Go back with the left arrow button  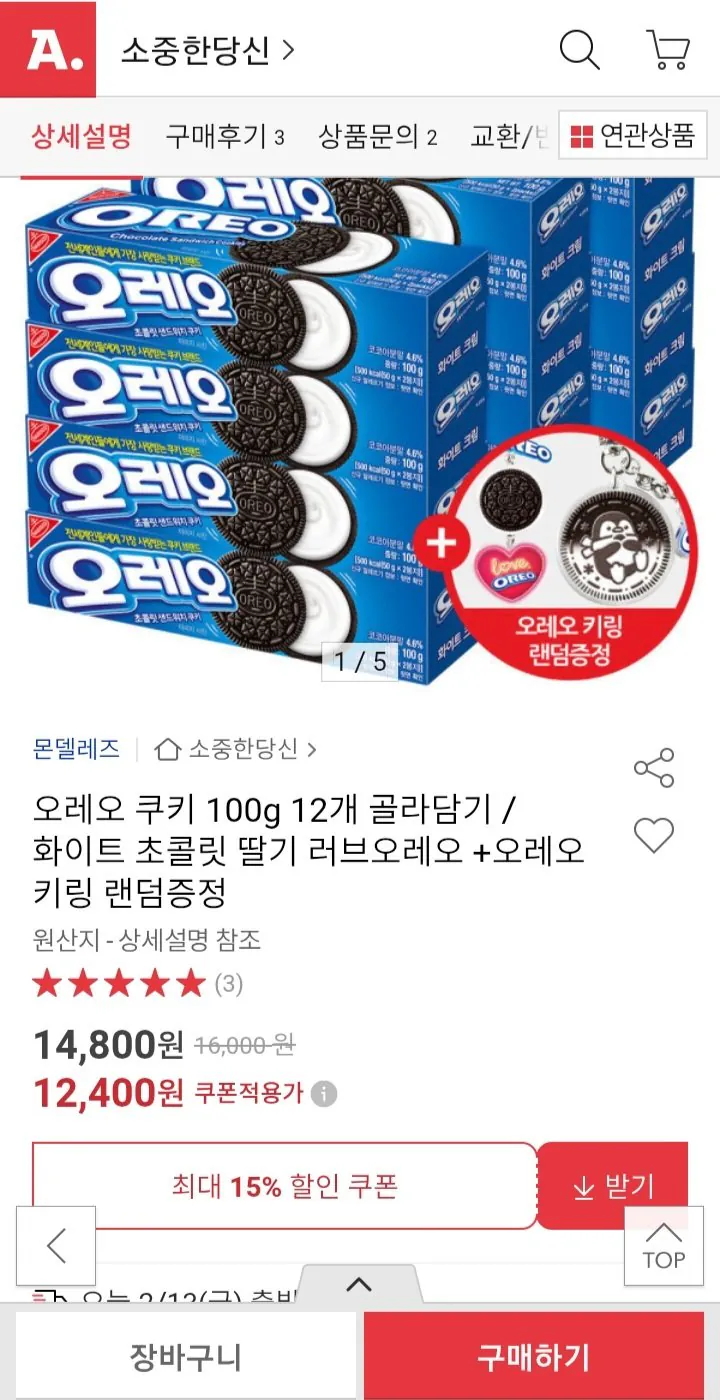(56, 1246)
